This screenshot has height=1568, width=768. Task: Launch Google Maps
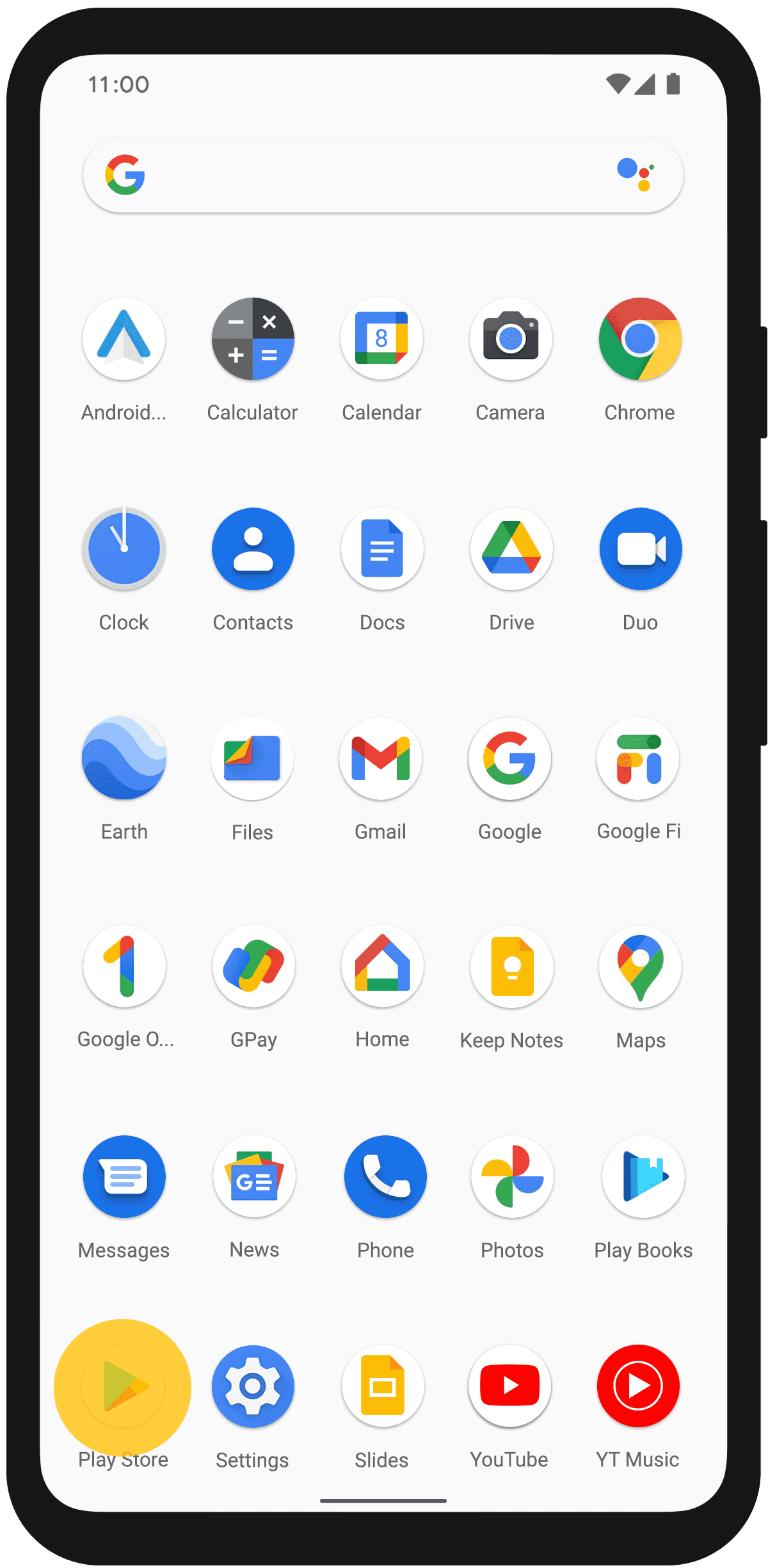coord(641,967)
